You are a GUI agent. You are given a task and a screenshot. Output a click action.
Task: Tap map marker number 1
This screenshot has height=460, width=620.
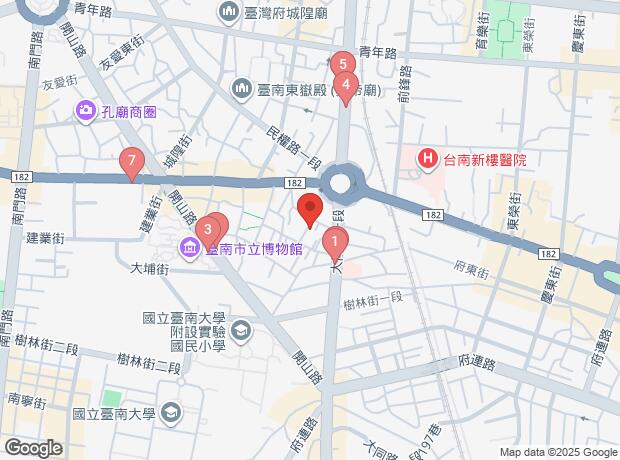tap(336, 241)
